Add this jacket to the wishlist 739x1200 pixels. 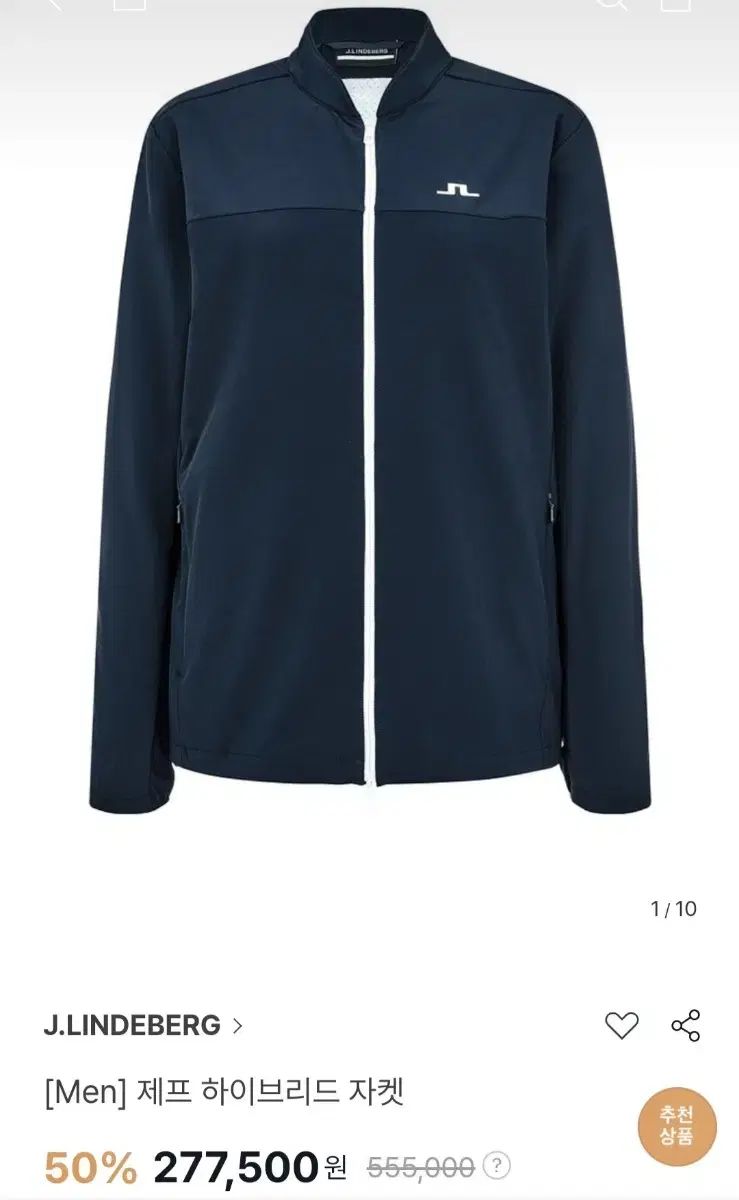(x=621, y=1026)
